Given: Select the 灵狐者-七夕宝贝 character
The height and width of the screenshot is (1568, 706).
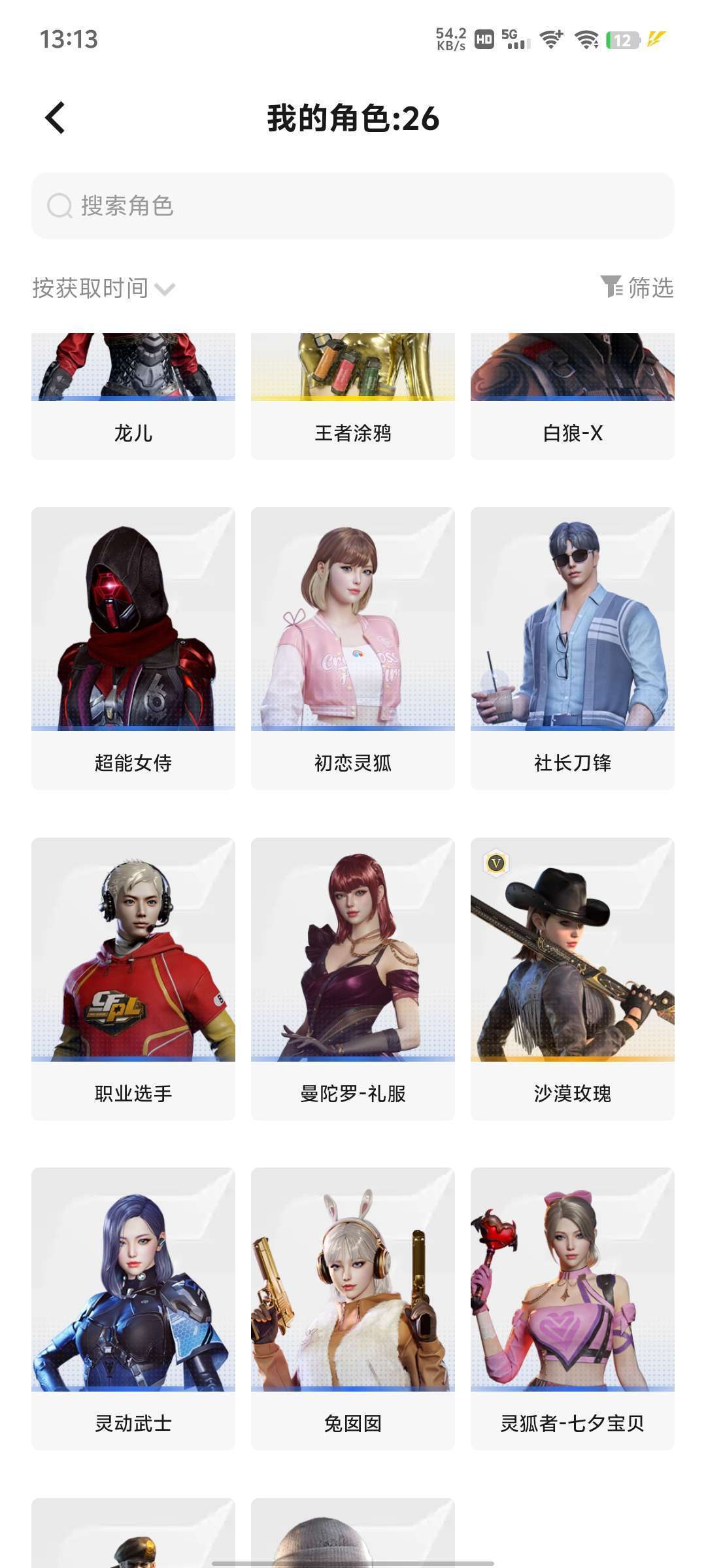Looking at the screenshot, I should pyautogui.click(x=573, y=1307).
